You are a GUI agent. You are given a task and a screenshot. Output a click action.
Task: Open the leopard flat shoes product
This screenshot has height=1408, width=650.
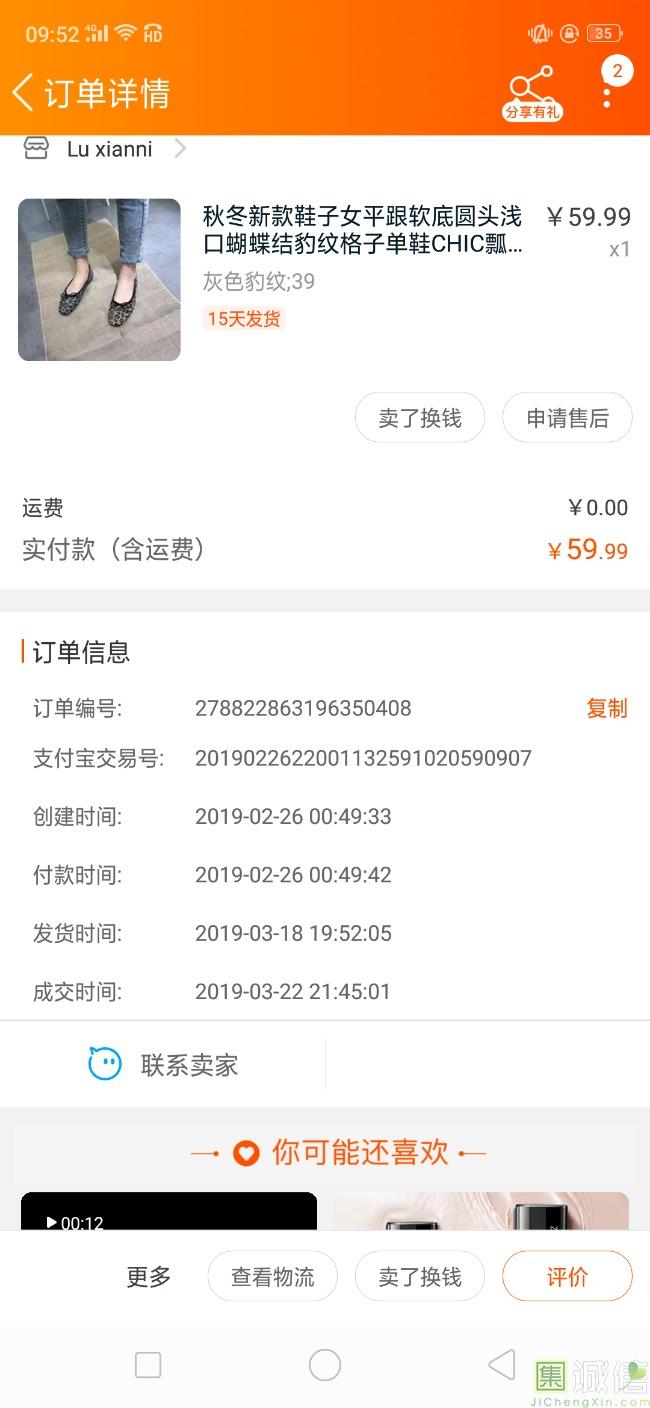(x=99, y=279)
